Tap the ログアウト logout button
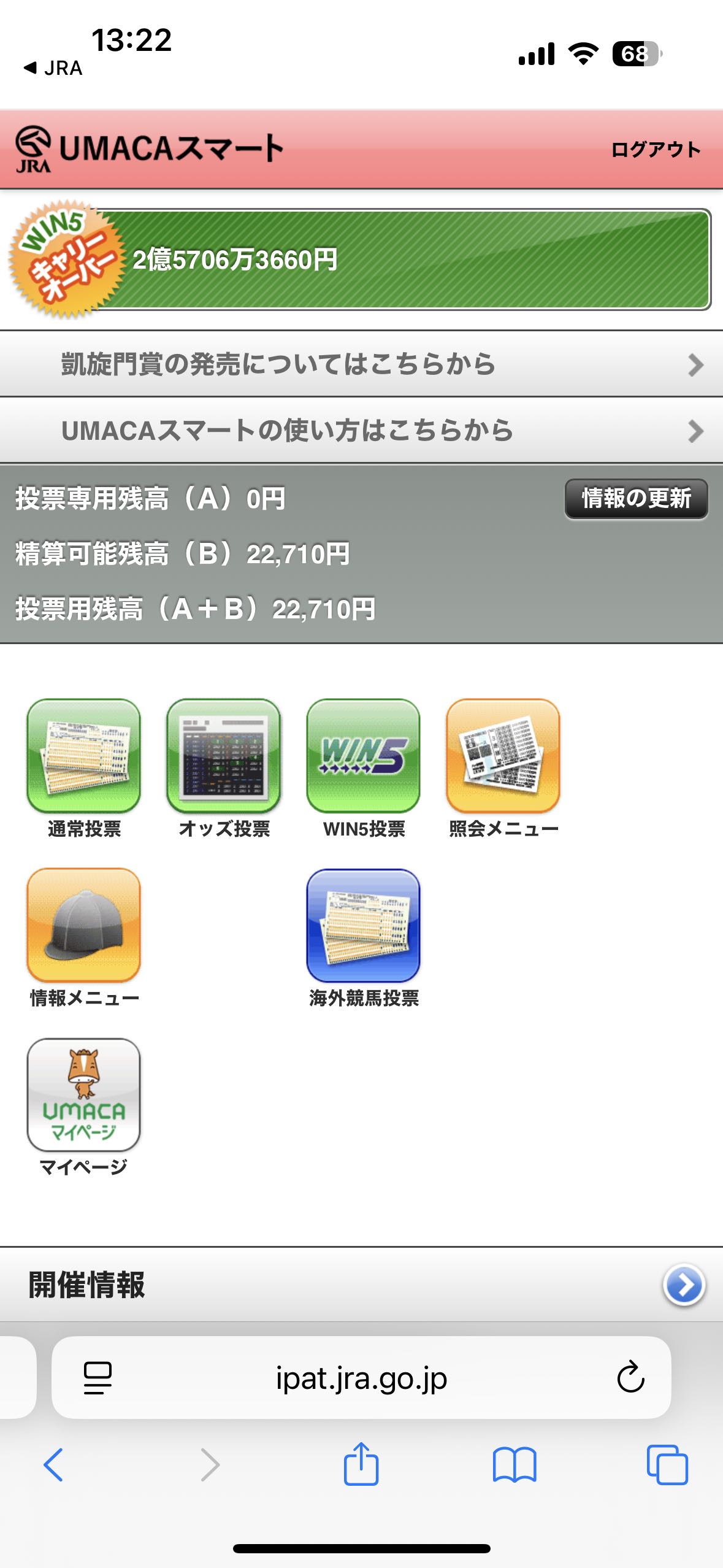This screenshot has width=723, height=1568. (655, 150)
